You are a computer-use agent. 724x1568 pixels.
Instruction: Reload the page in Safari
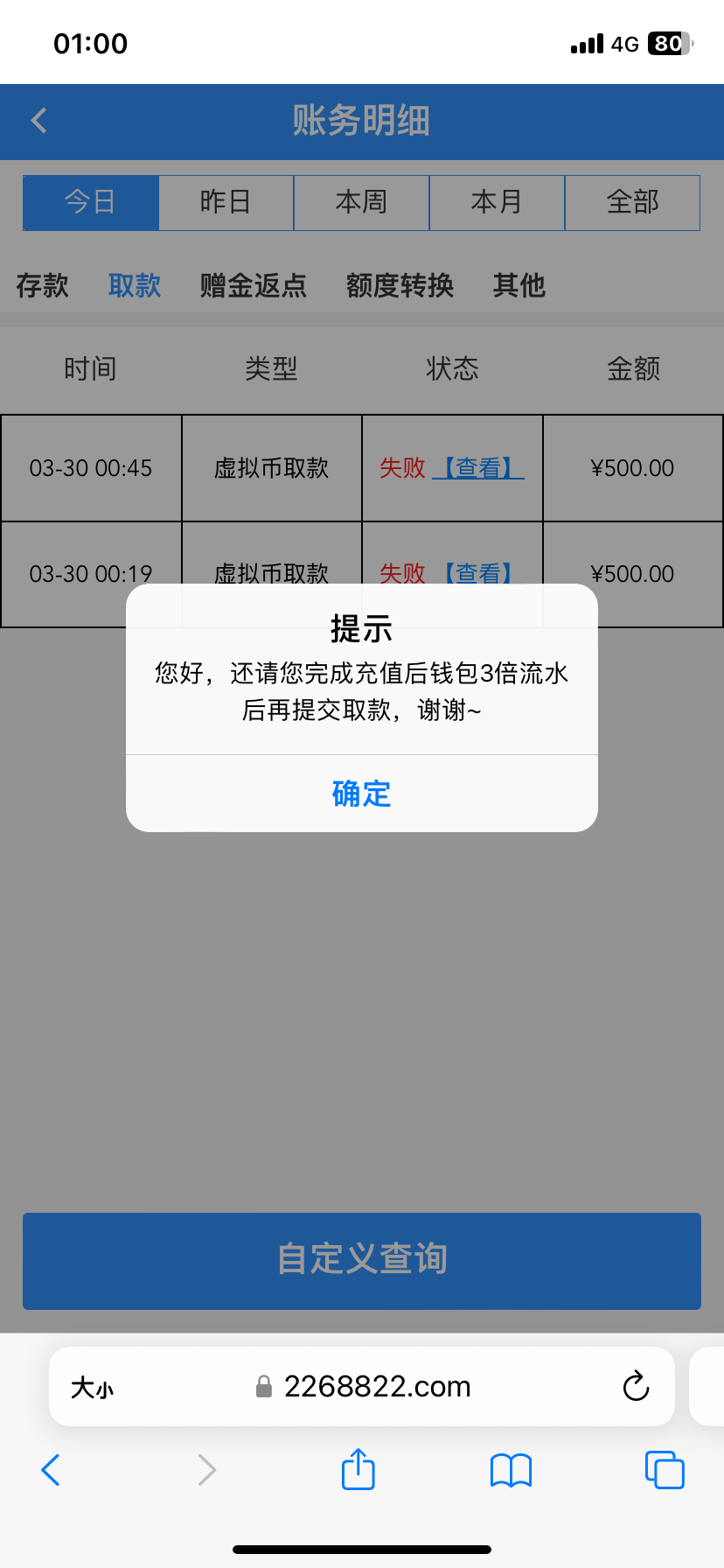pos(636,1386)
